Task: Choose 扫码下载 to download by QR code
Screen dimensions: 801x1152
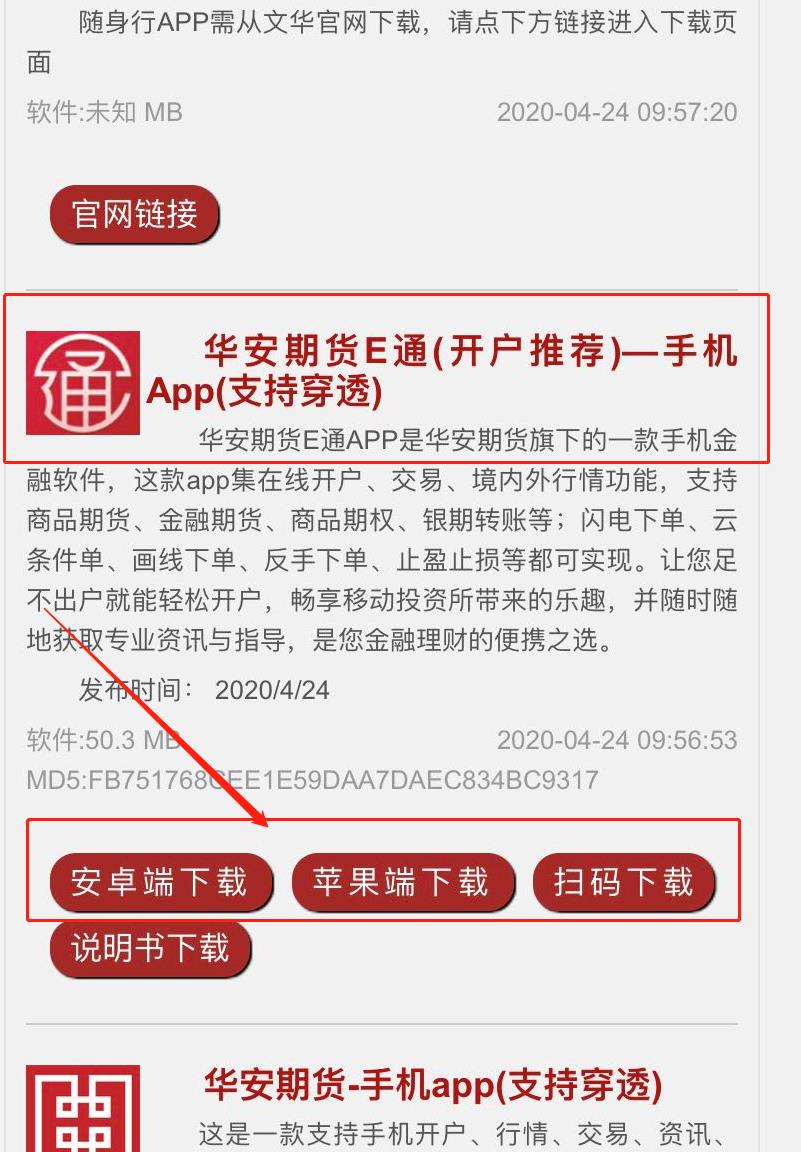Action: tap(624, 882)
